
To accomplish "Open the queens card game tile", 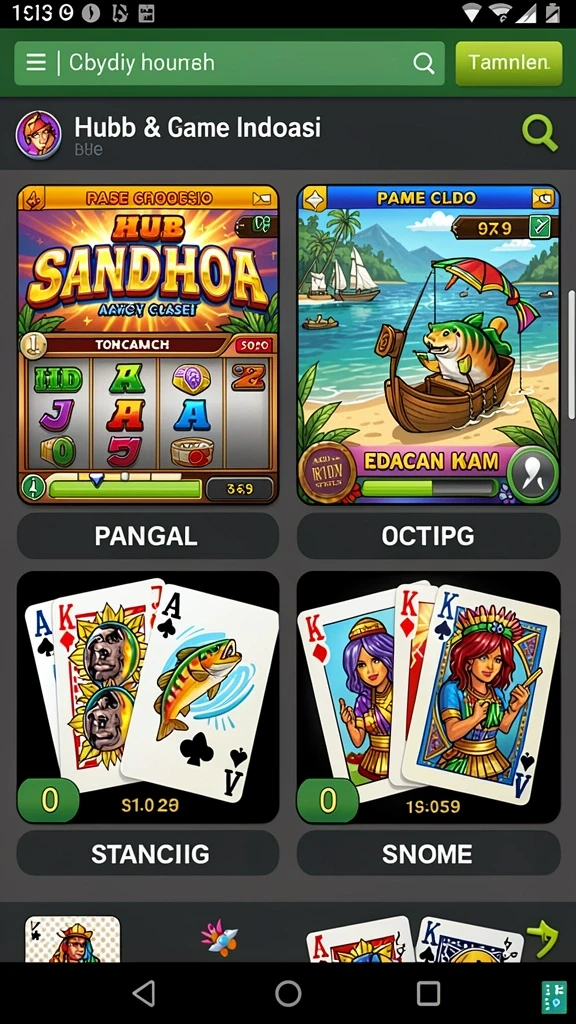I will pyautogui.click(x=428, y=697).
